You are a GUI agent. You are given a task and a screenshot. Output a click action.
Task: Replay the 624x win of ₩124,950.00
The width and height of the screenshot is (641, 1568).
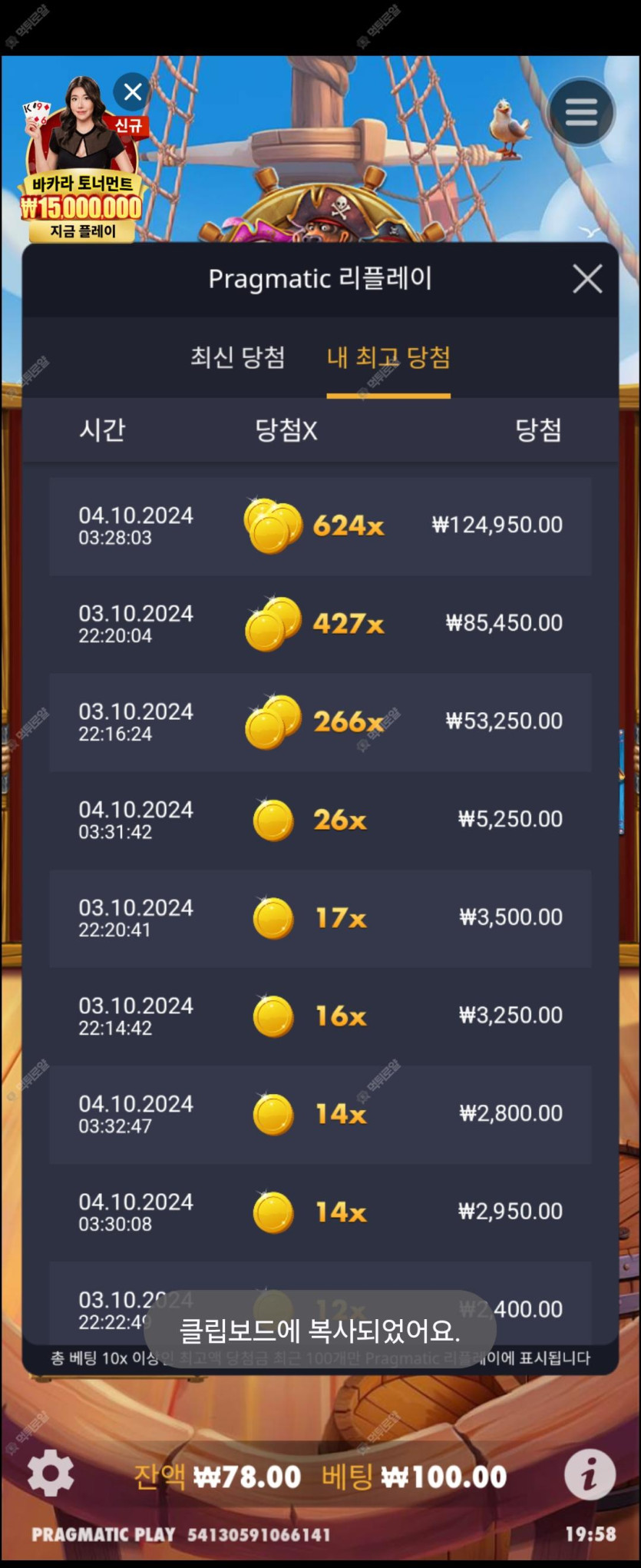click(320, 526)
